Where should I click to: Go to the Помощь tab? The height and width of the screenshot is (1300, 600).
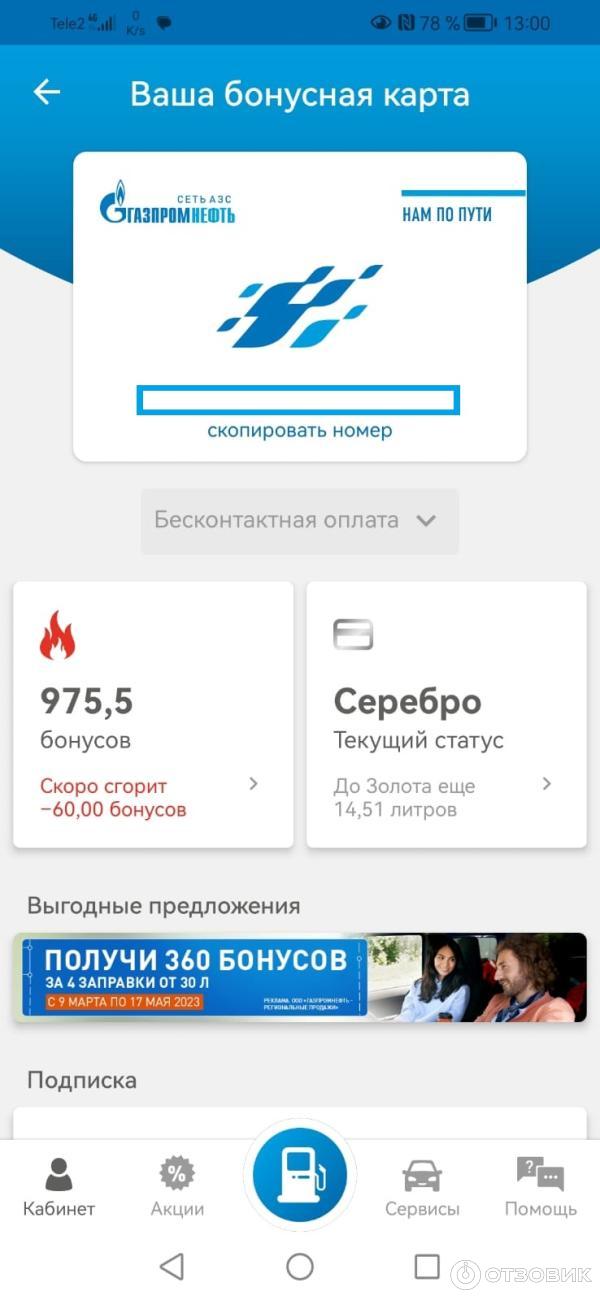540,1187
